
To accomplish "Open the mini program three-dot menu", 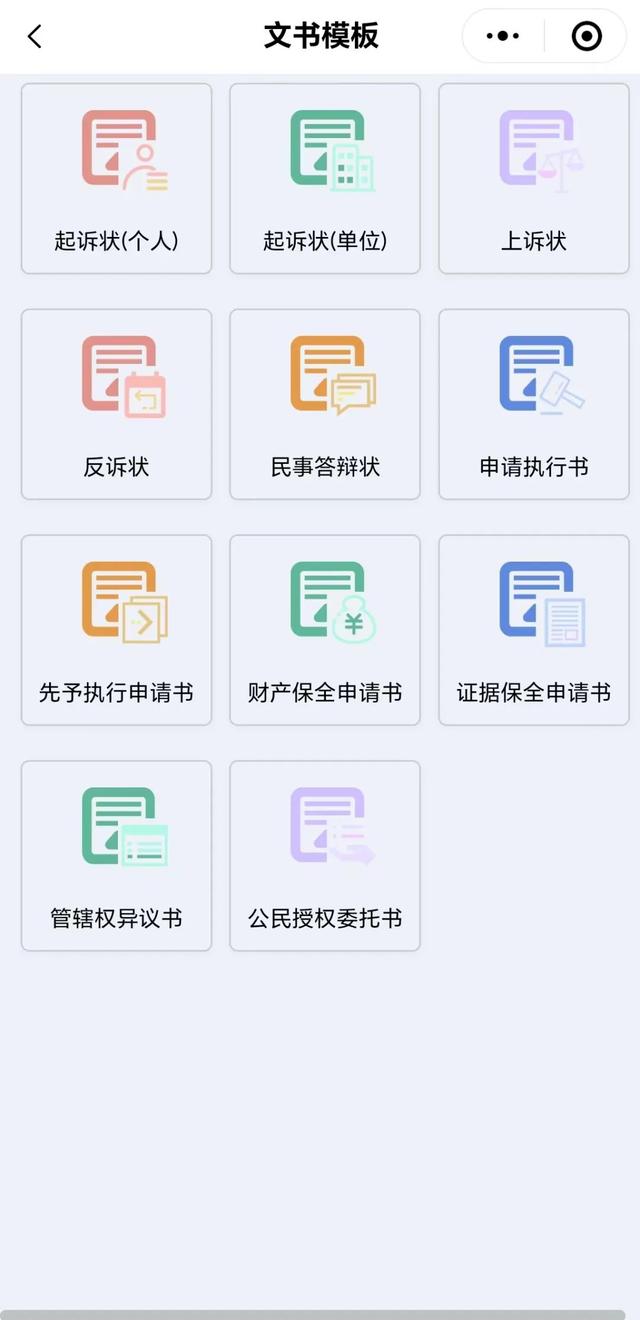I will click(502, 37).
